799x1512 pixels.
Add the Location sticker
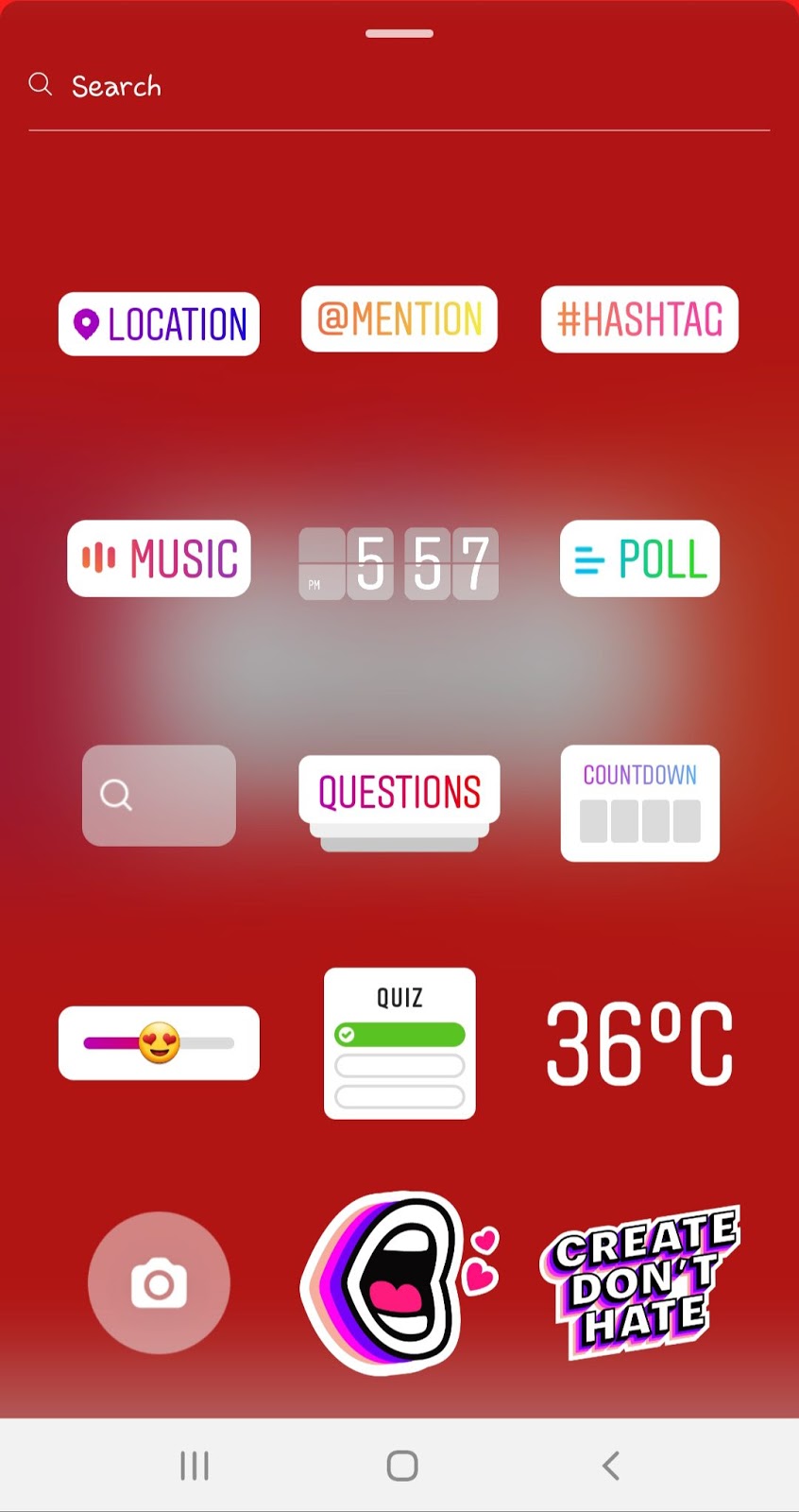click(x=159, y=324)
